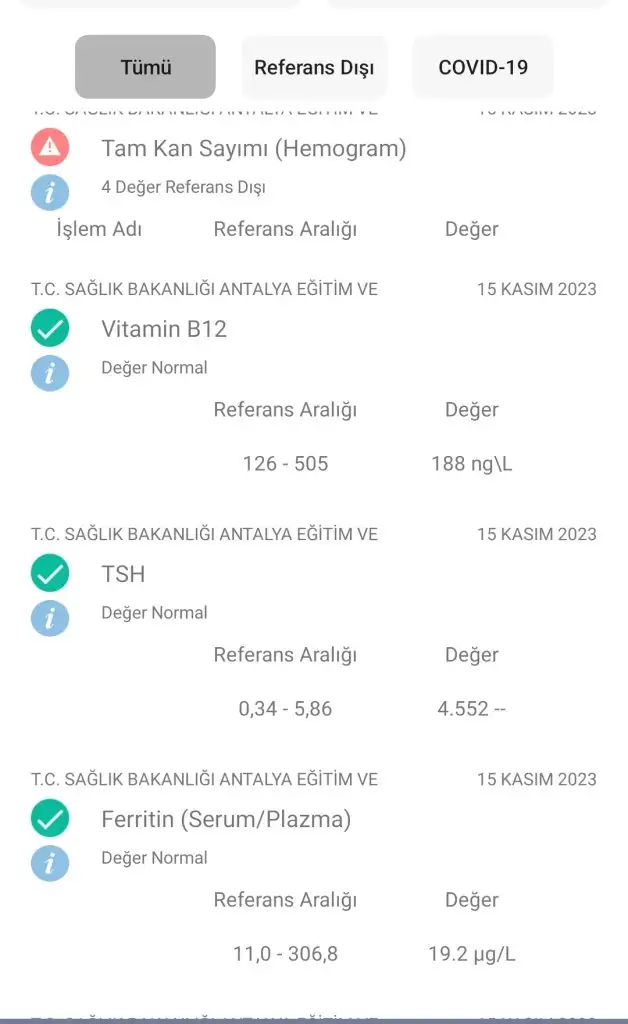
Task: Show info for the Ferritin (Serum/Plazma) result
Action: [50, 862]
